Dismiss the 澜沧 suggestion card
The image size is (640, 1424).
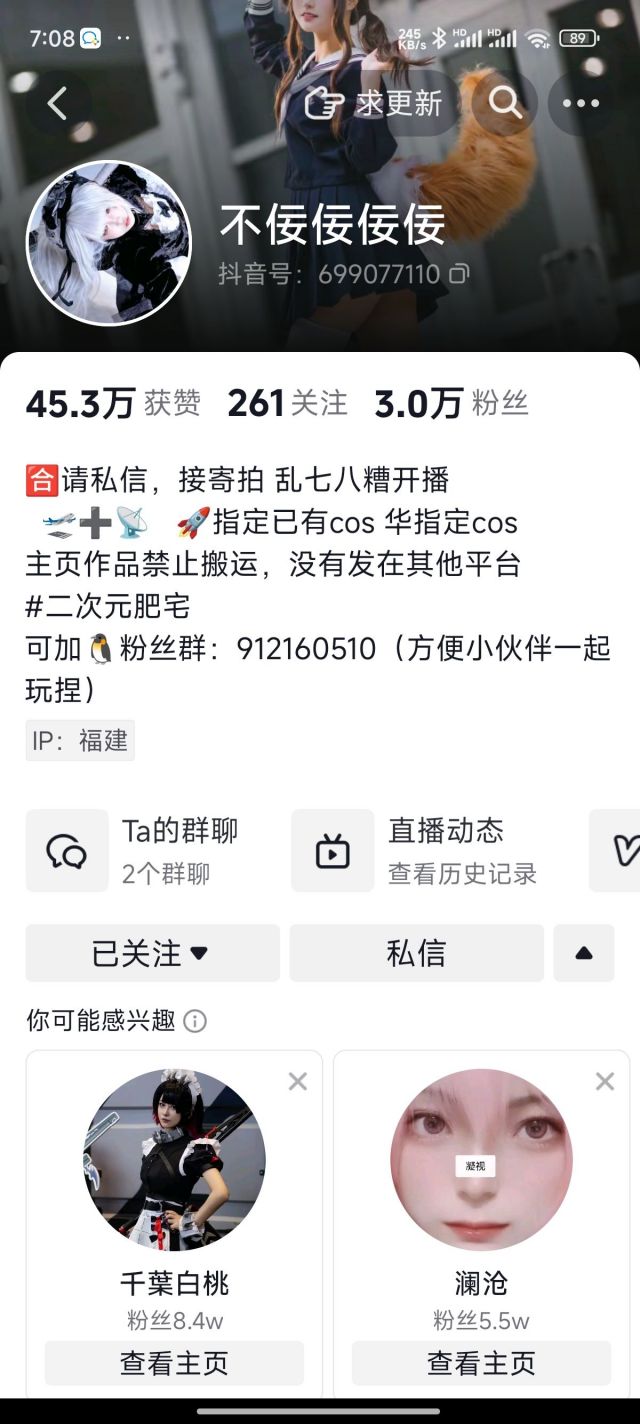coord(604,1081)
